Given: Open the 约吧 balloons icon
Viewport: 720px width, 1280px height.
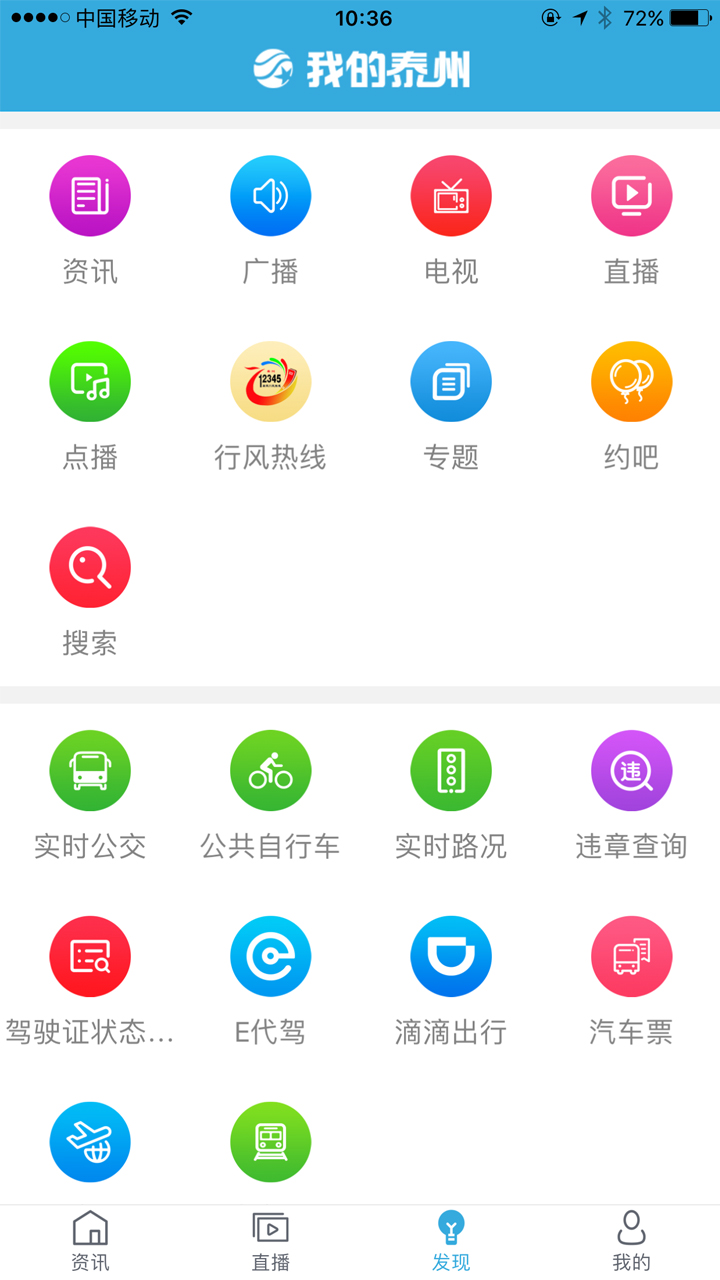Looking at the screenshot, I should pyautogui.click(x=631, y=381).
